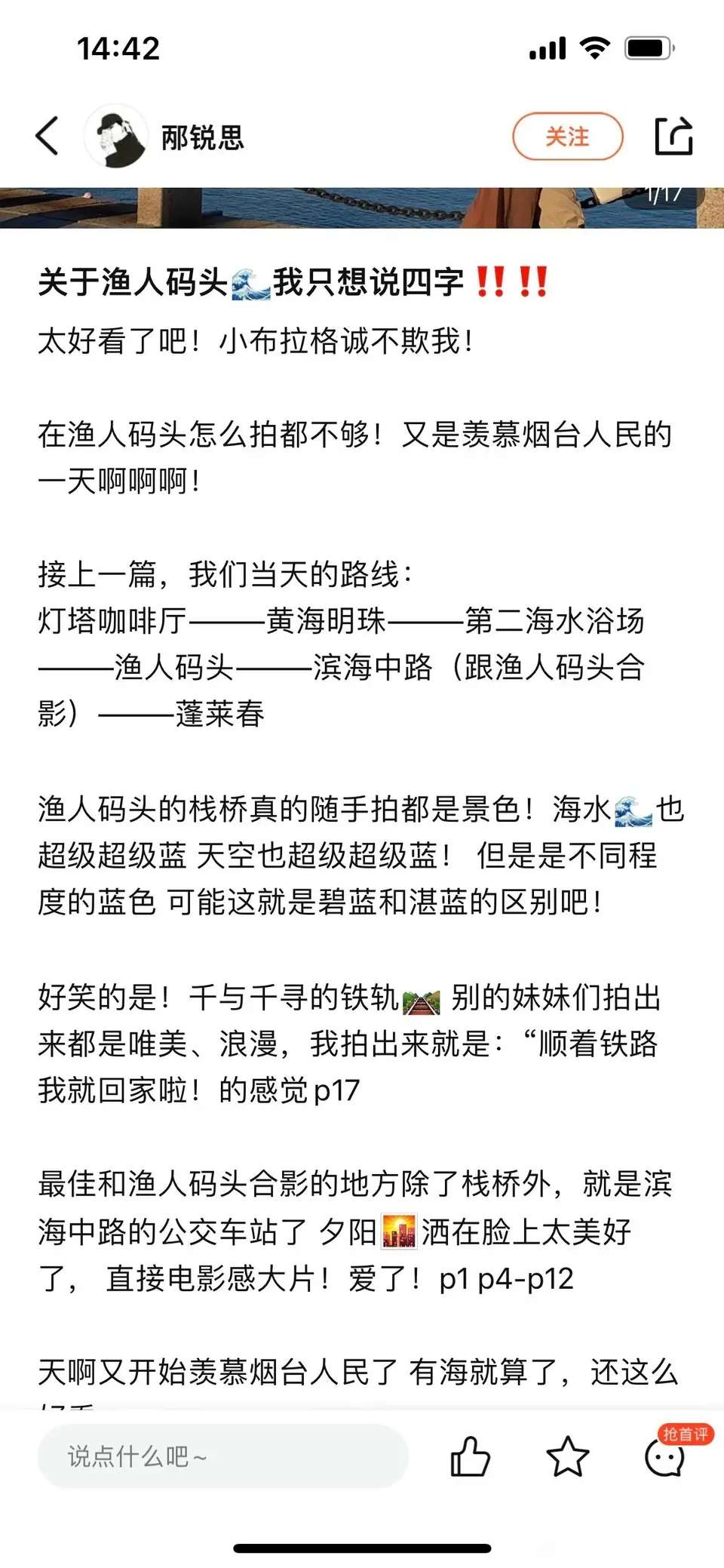724x1568 pixels.
Task: Open the post photo at top
Action: pos(362,208)
